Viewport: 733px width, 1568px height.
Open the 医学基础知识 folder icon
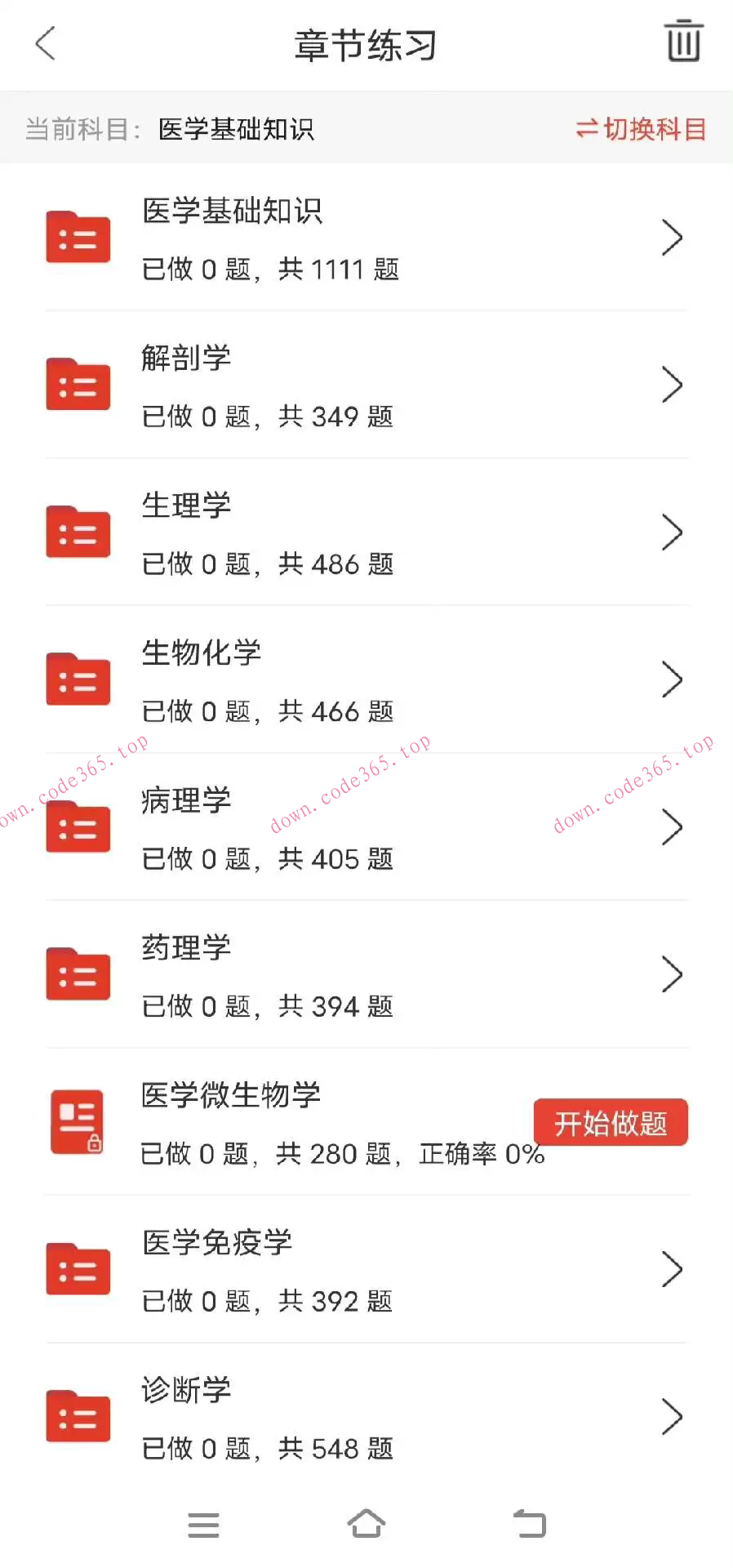tap(78, 237)
